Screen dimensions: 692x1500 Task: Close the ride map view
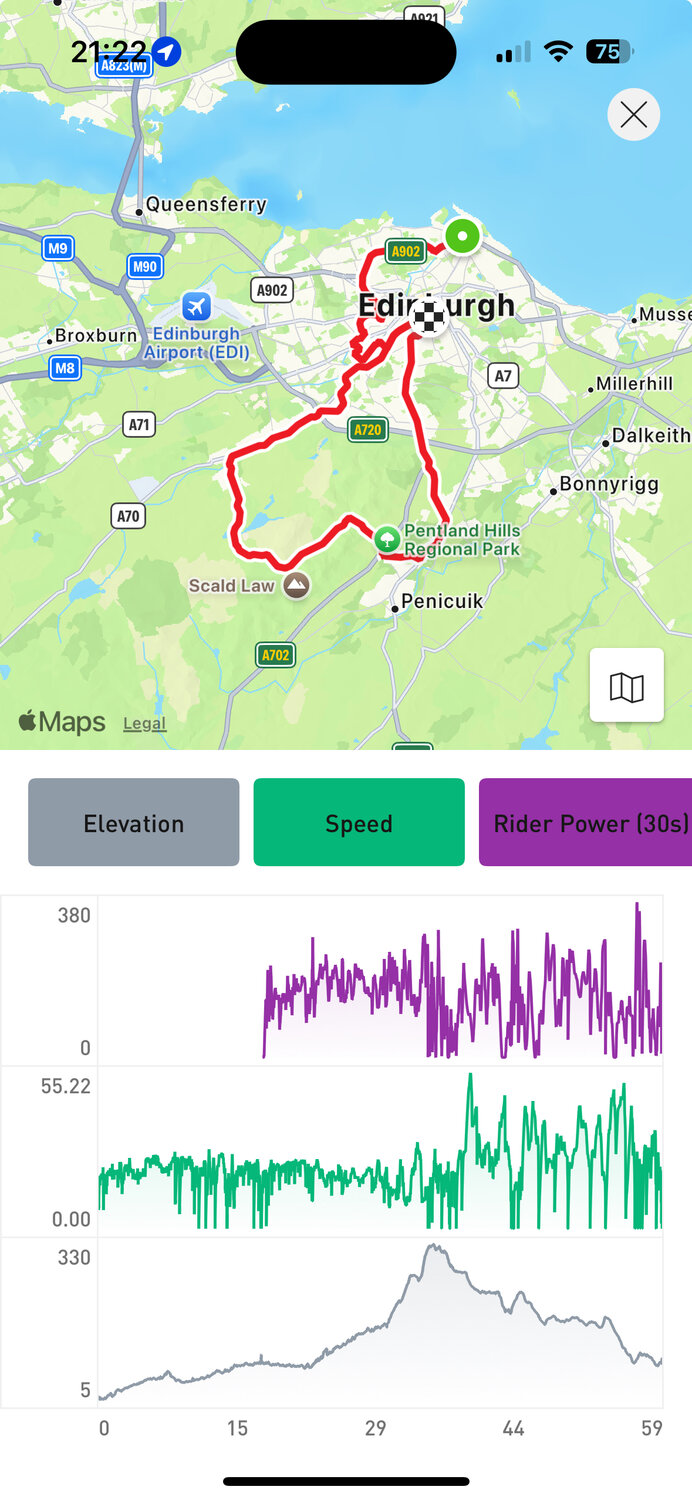click(633, 116)
